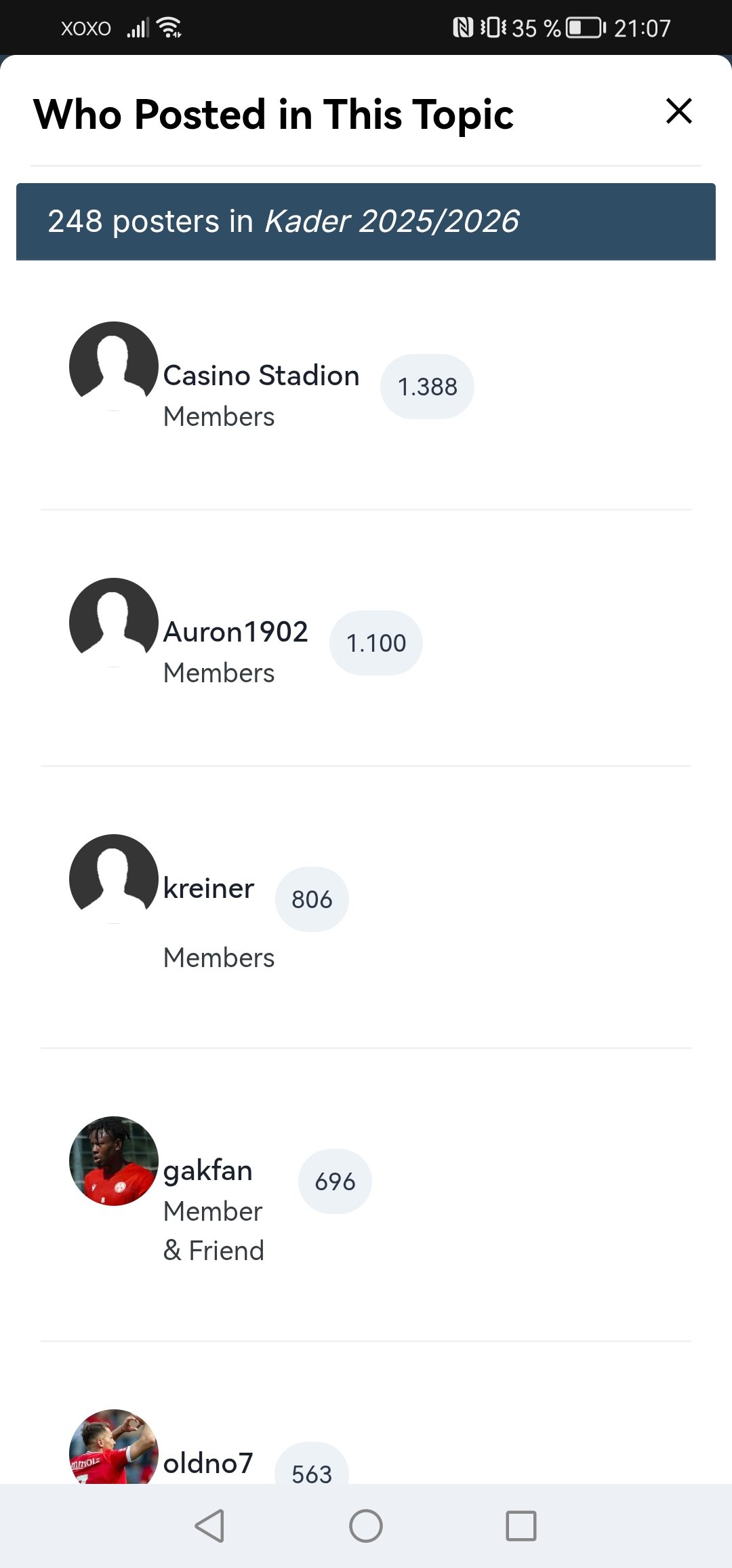Screen dimensions: 732x1568
Task: Go back using the system back button
Action: click(x=209, y=1527)
